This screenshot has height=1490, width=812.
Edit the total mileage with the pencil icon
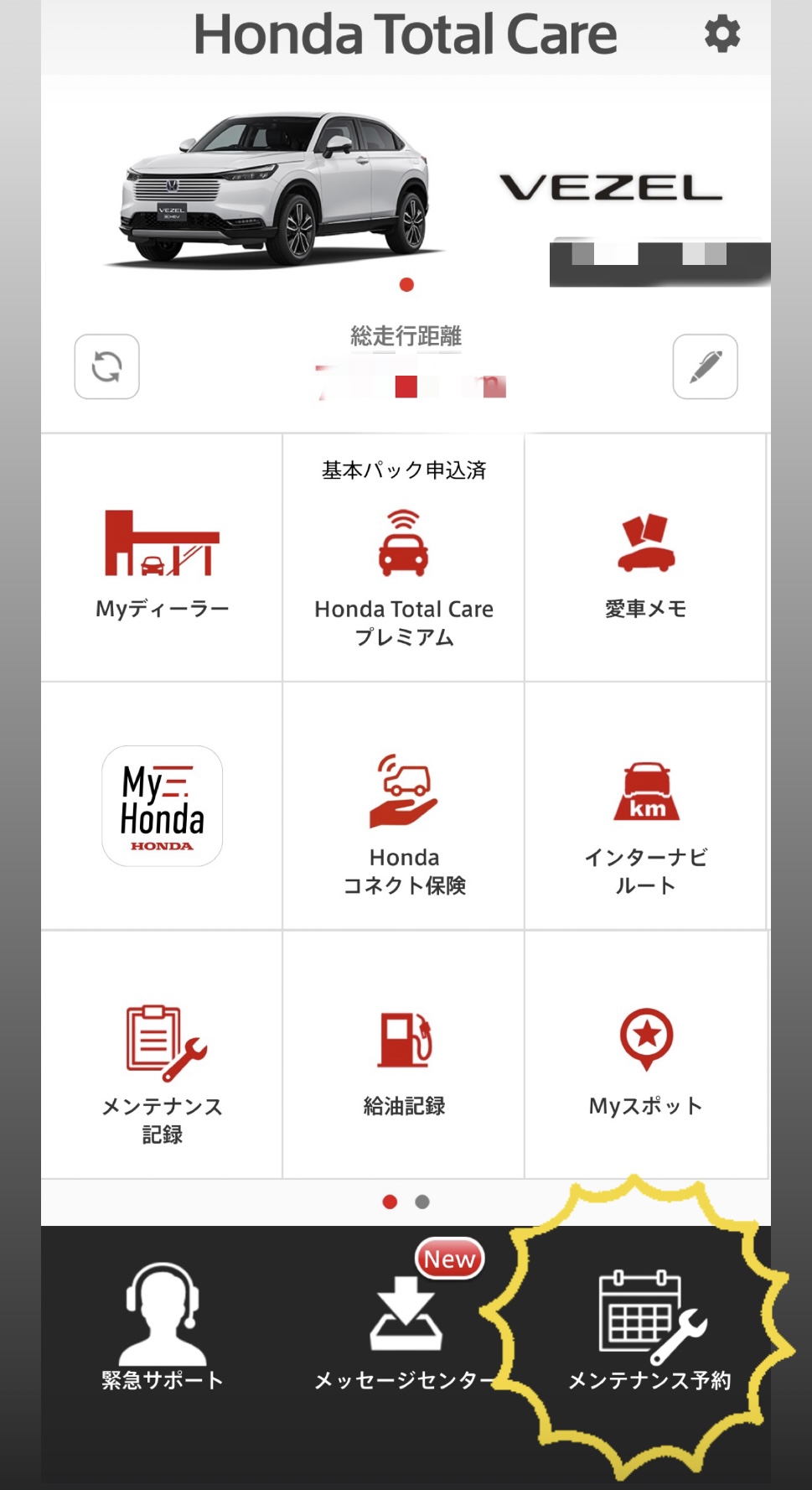(x=705, y=366)
